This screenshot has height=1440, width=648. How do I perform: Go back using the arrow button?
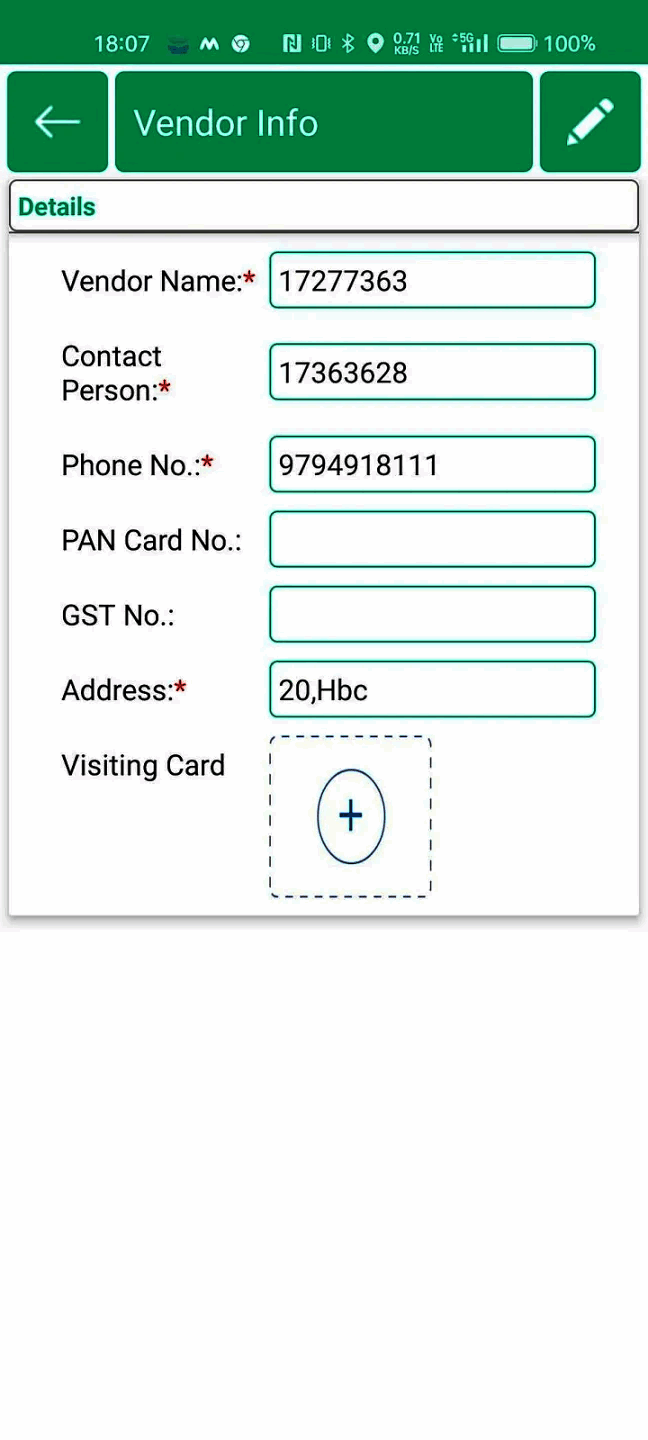pyautogui.click(x=57, y=122)
